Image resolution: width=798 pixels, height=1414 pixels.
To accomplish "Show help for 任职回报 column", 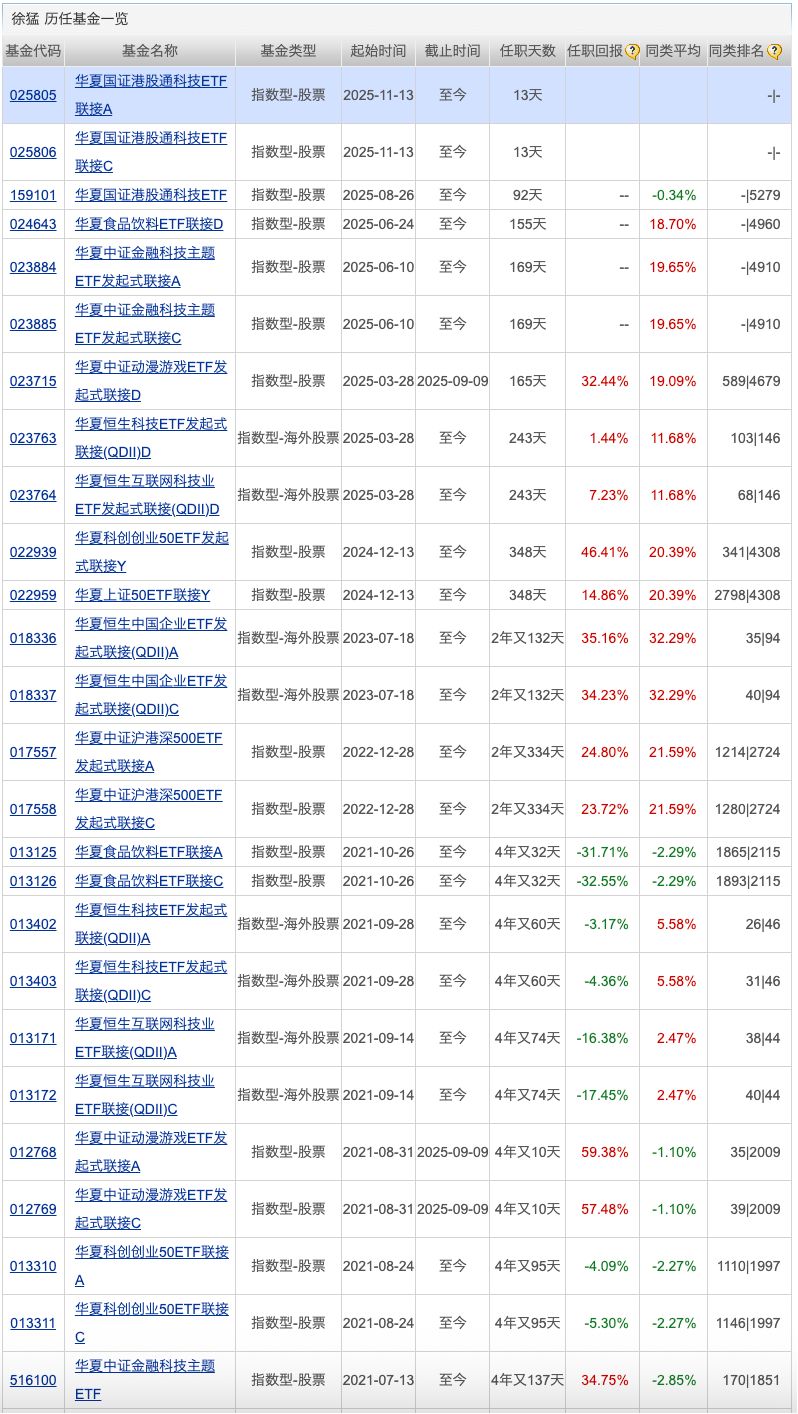I will pos(632,52).
